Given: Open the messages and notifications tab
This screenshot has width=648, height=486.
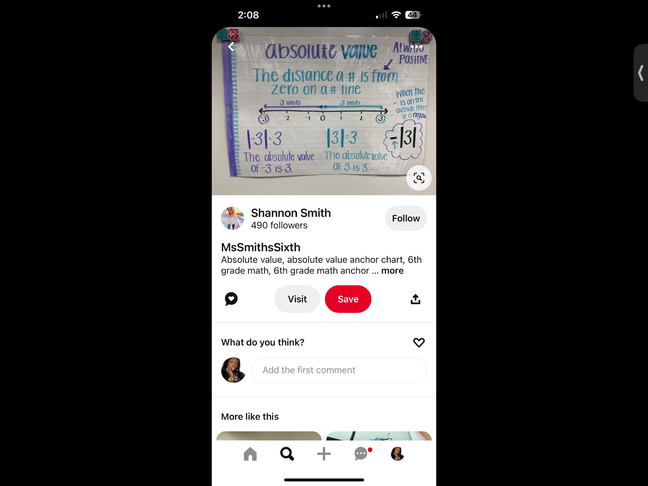Looking at the screenshot, I should click(361, 454).
